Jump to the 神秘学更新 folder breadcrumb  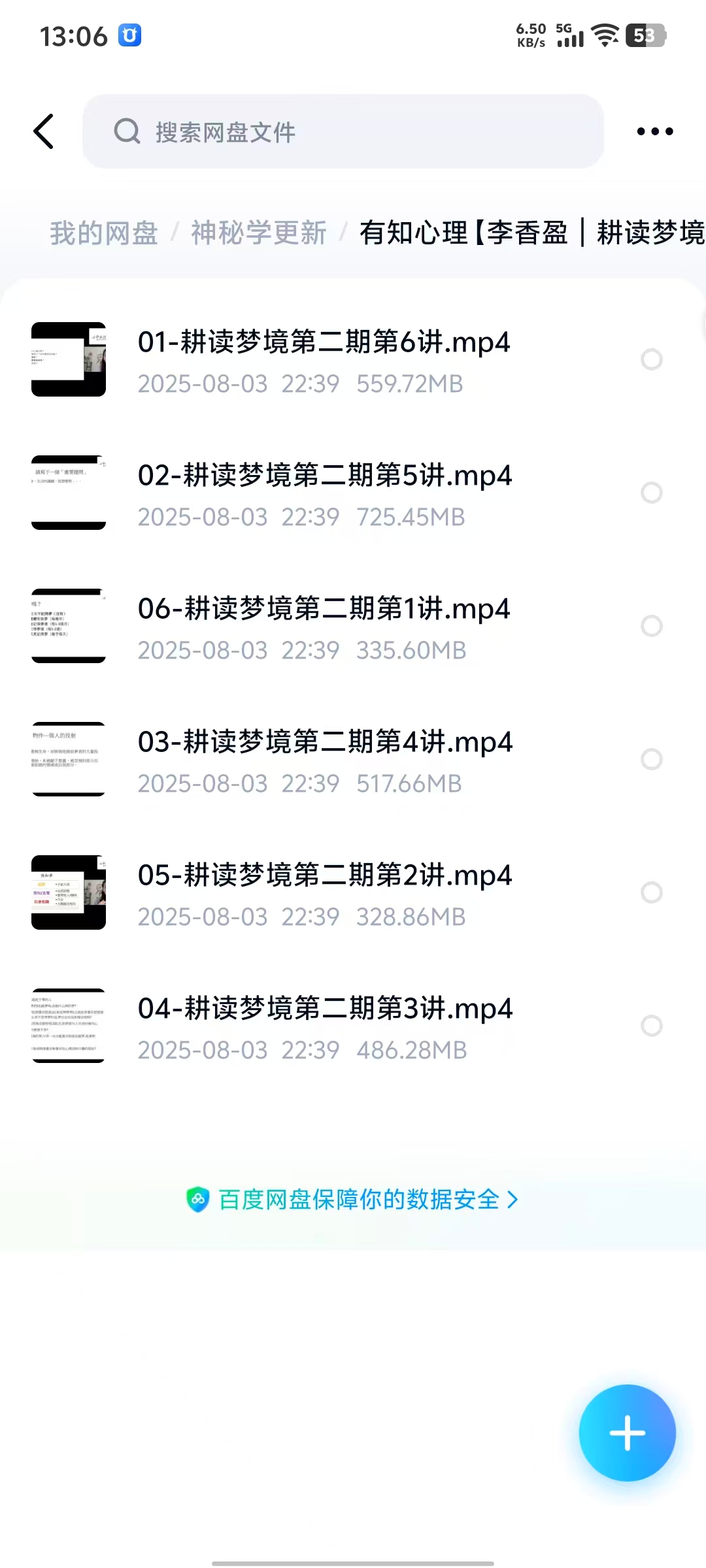pos(258,233)
